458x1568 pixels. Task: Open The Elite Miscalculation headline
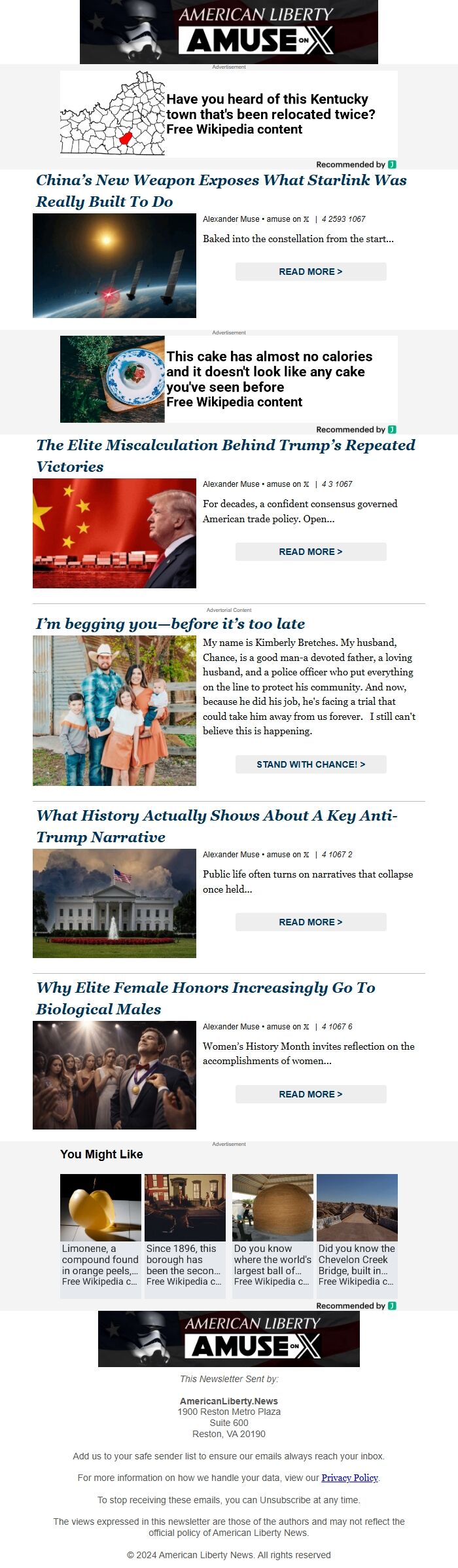tap(225, 455)
